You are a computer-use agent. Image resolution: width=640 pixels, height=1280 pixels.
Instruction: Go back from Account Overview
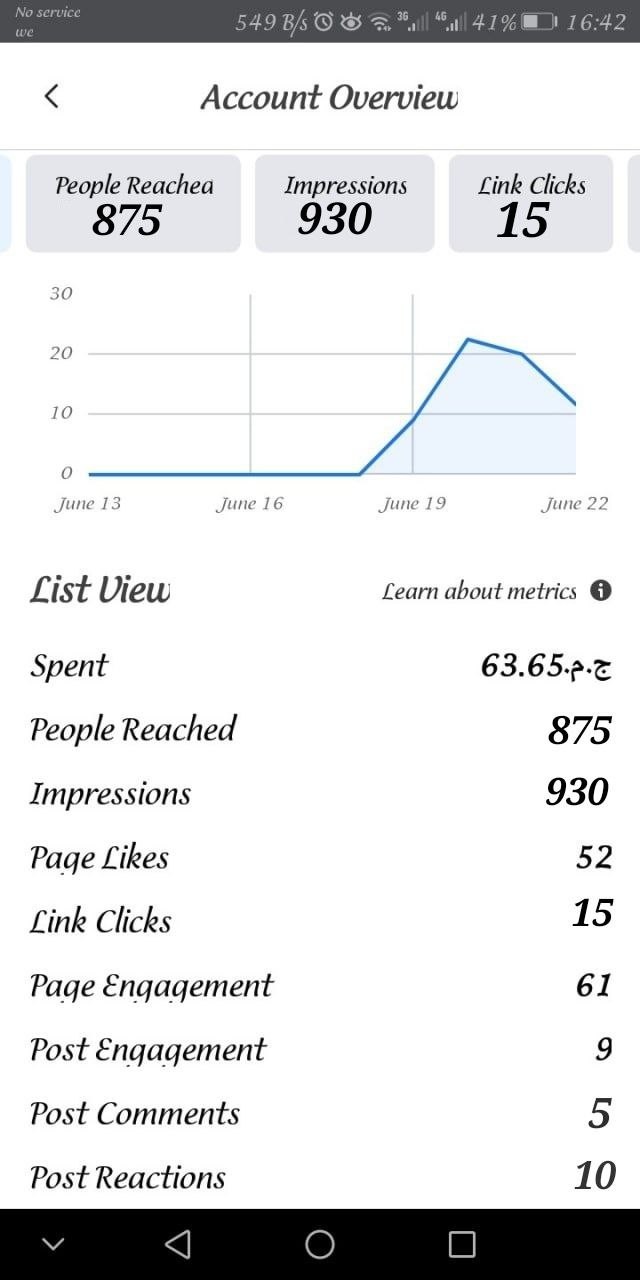pyautogui.click(x=52, y=96)
